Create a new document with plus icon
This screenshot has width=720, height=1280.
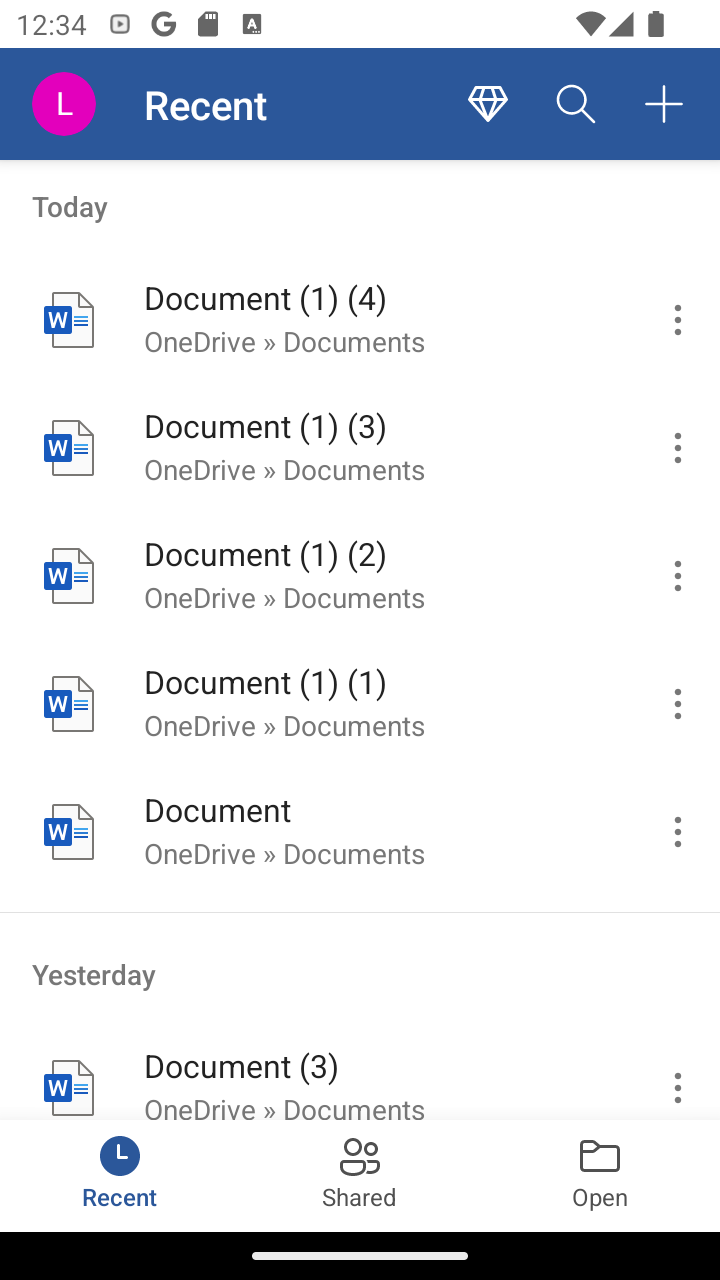[664, 104]
